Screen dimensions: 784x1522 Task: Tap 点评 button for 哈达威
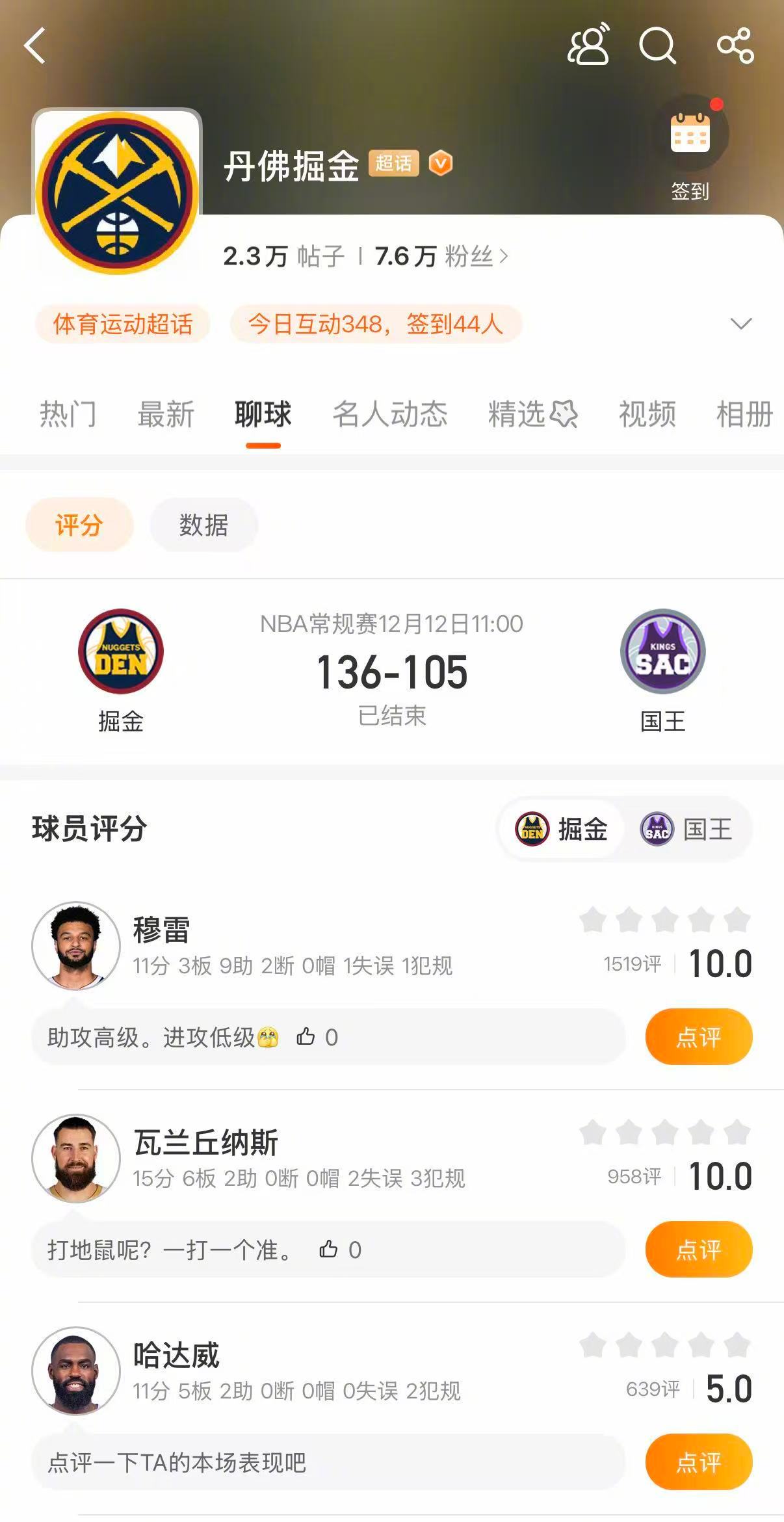coord(698,1461)
